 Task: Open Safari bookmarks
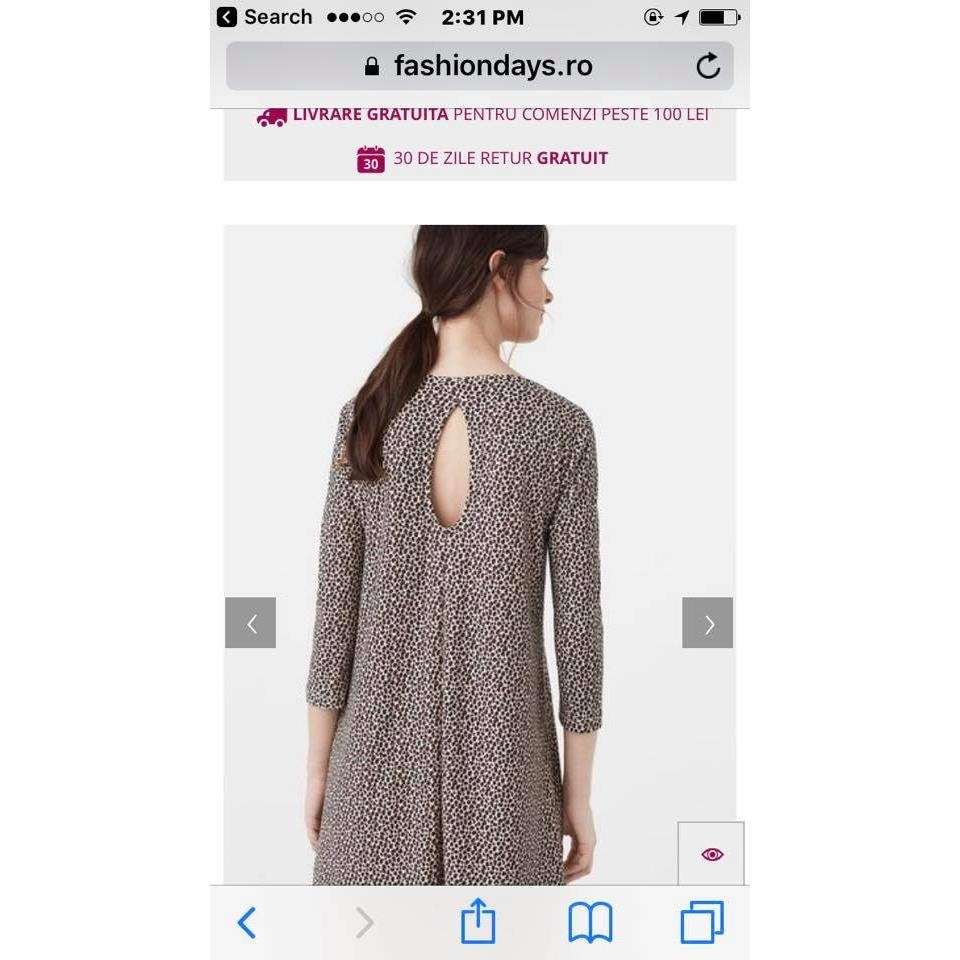[590, 922]
